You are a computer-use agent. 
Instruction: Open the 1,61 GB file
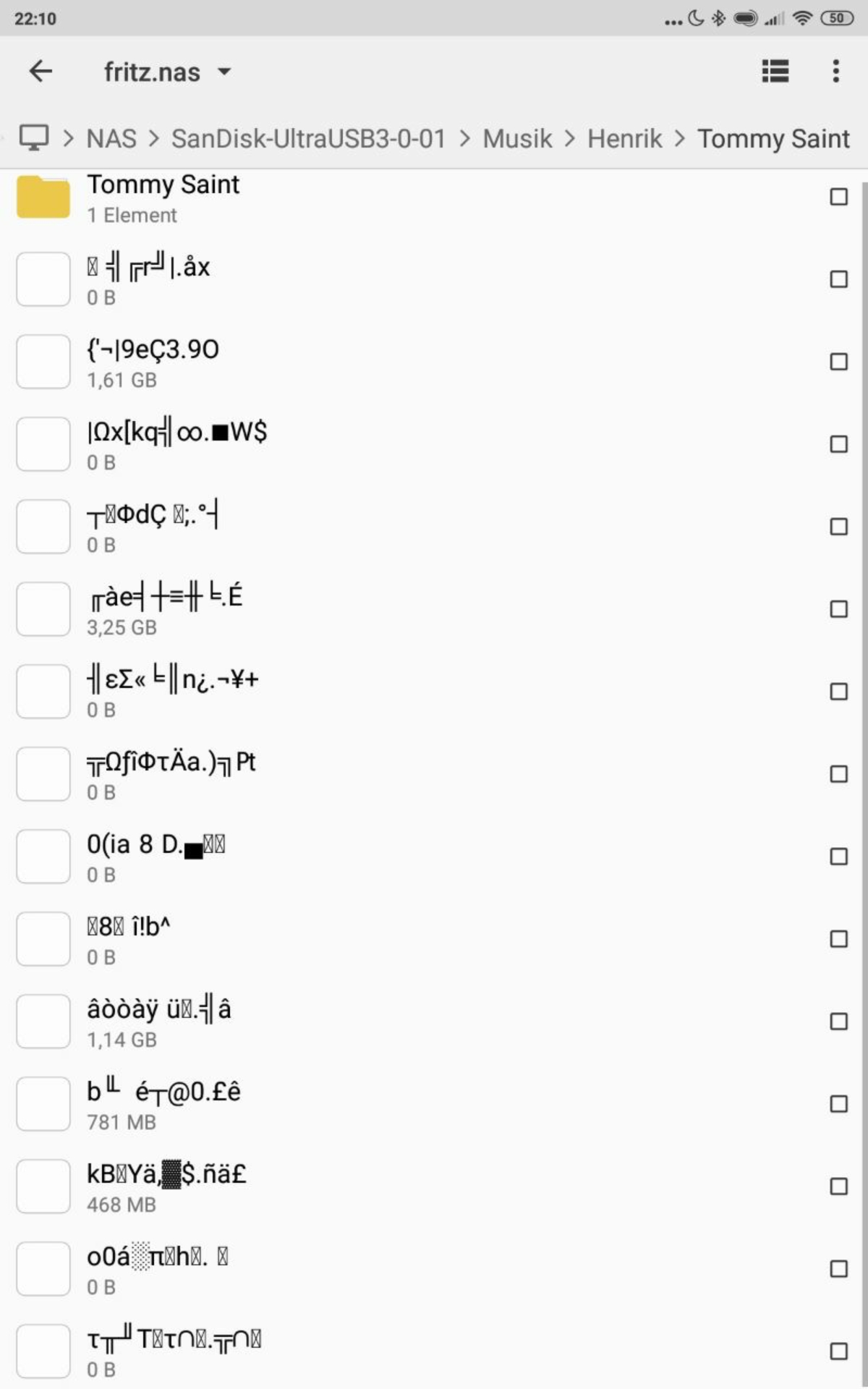pyautogui.click(x=153, y=362)
